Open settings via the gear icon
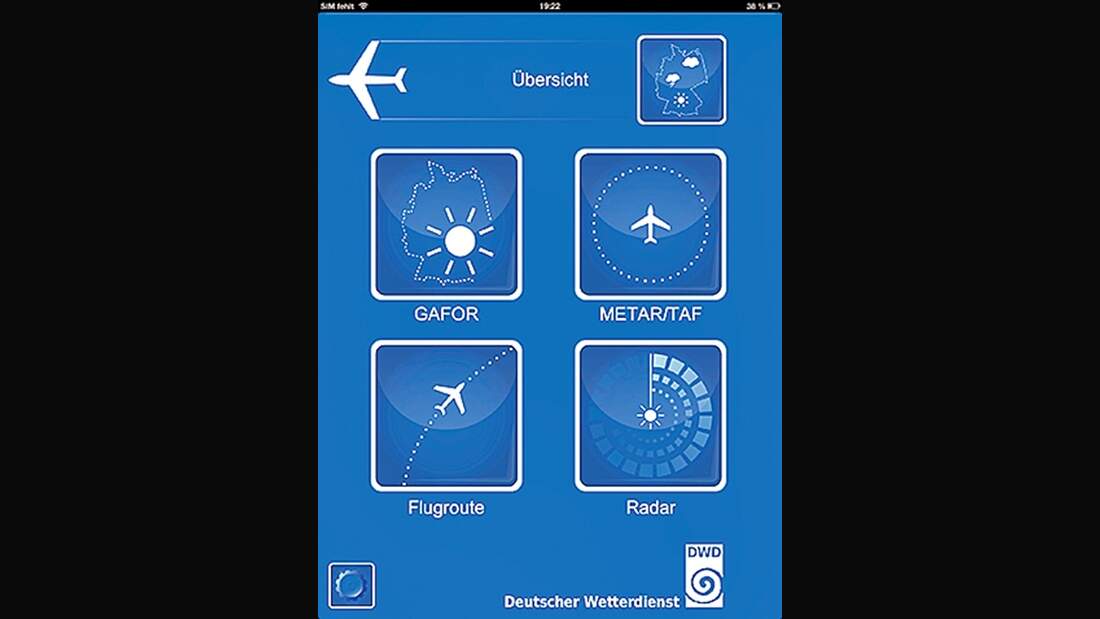This screenshot has width=1100, height=619. [x=351, y=586]
